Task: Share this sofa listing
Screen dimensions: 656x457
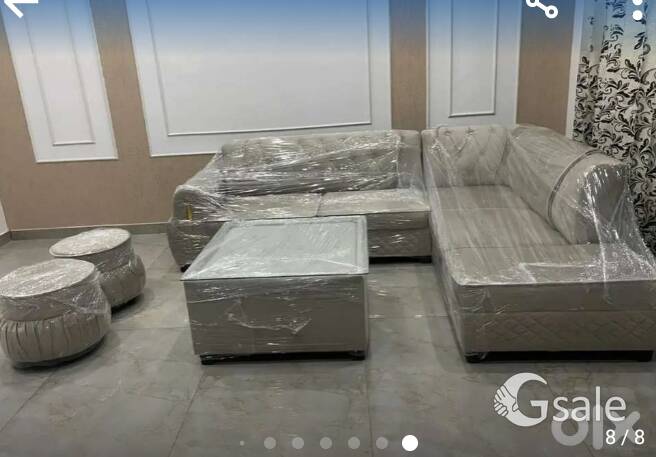Action: (x=541, y=7)
